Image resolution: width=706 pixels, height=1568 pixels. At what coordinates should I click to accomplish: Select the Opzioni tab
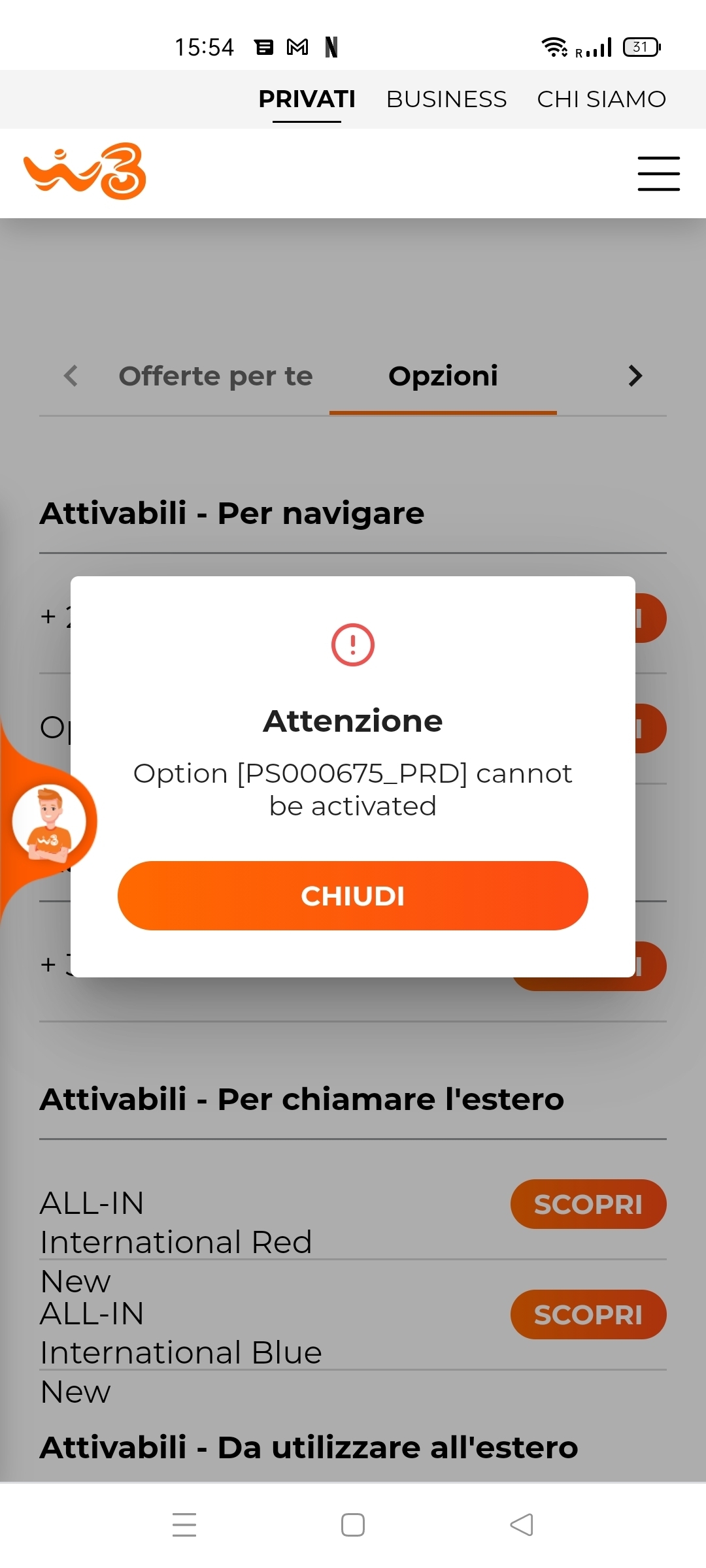point(443,376)
